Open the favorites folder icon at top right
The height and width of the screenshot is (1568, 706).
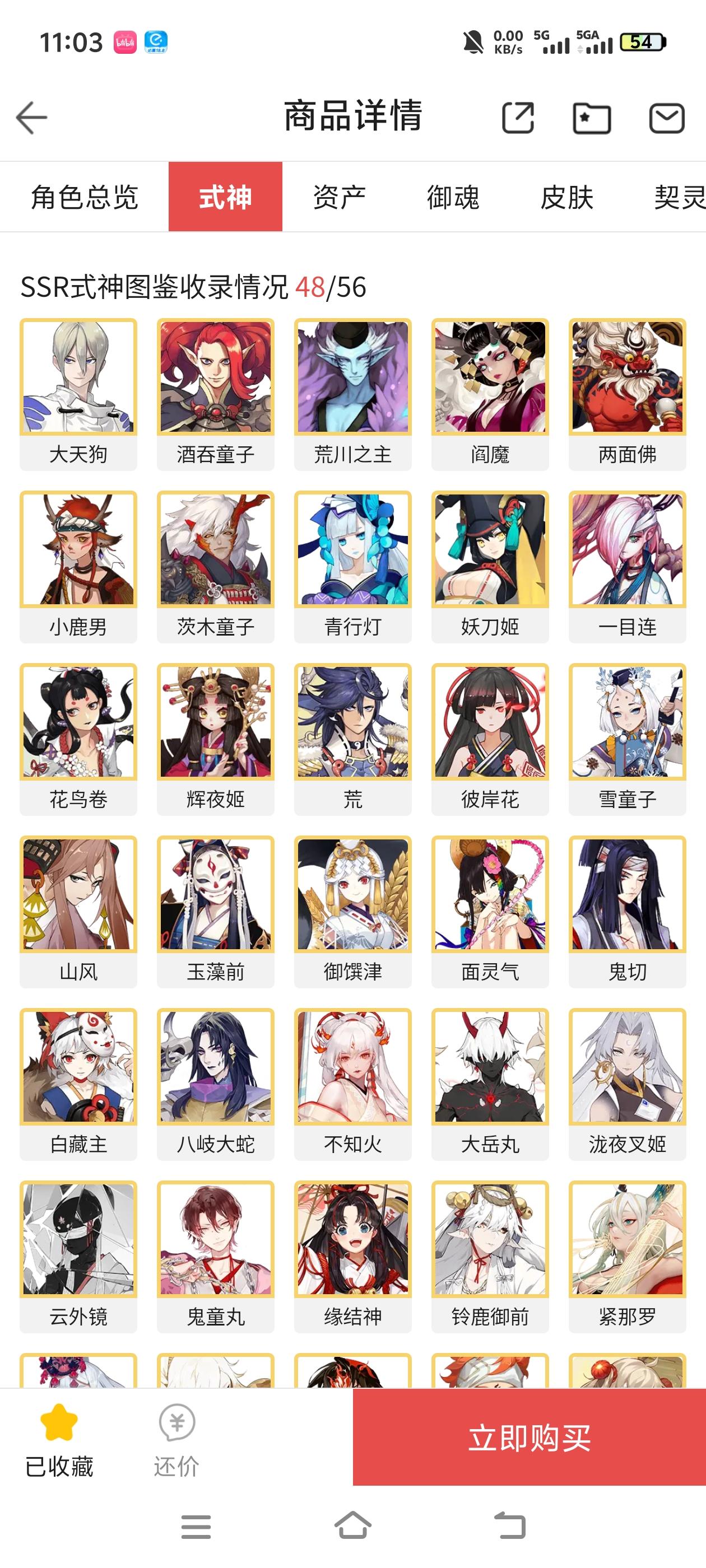(x=592, y=118)
